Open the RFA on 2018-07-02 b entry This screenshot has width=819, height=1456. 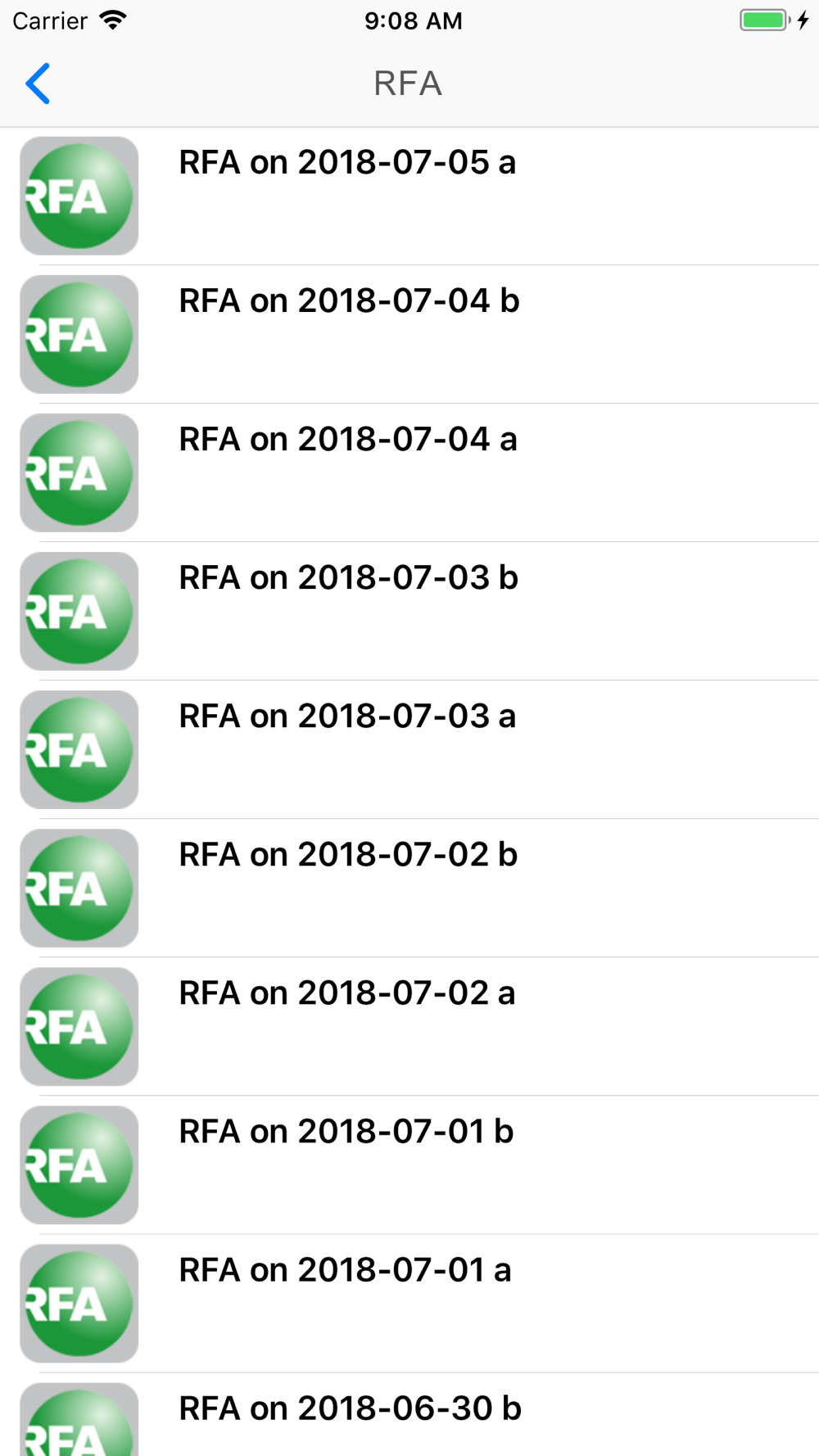tap(409, 888)
